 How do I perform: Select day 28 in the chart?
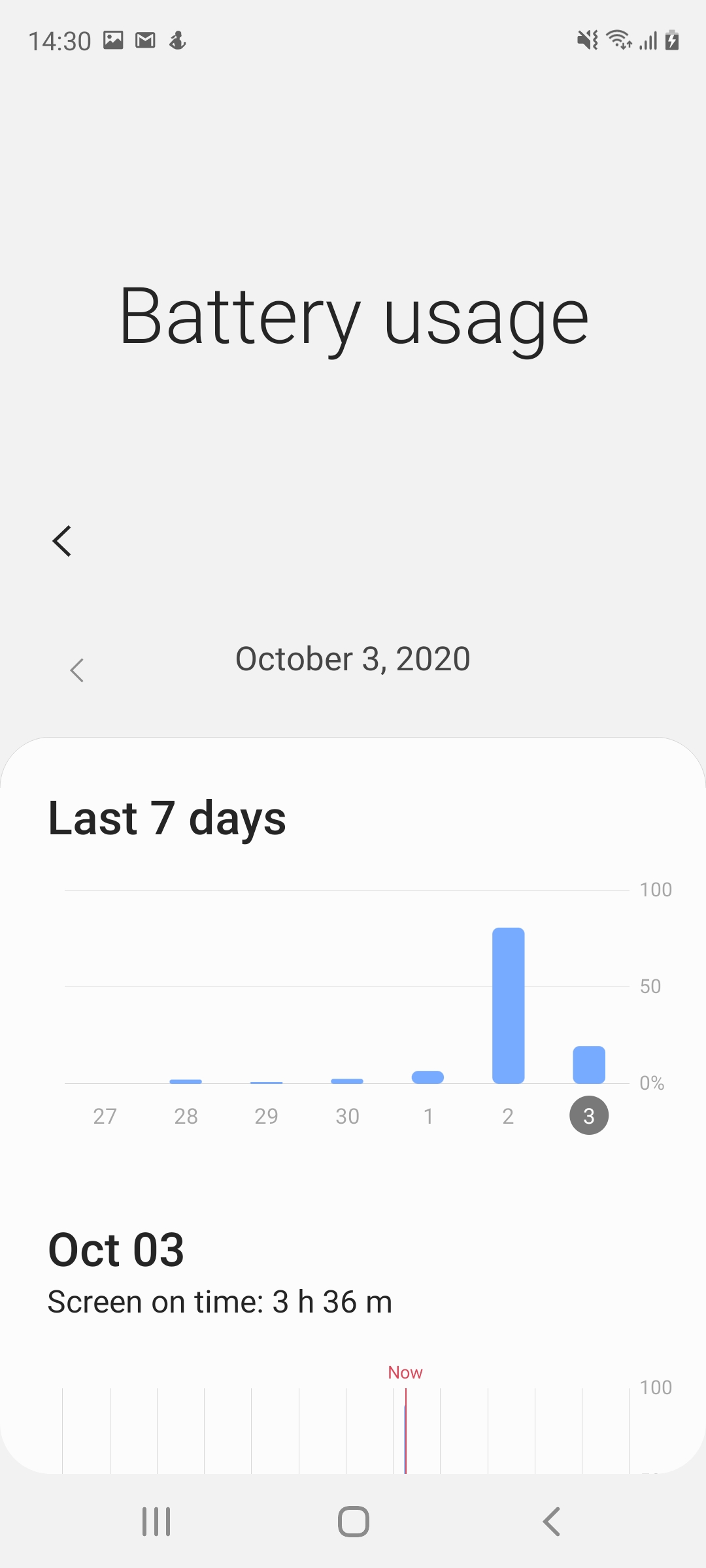coord(186,1116)
